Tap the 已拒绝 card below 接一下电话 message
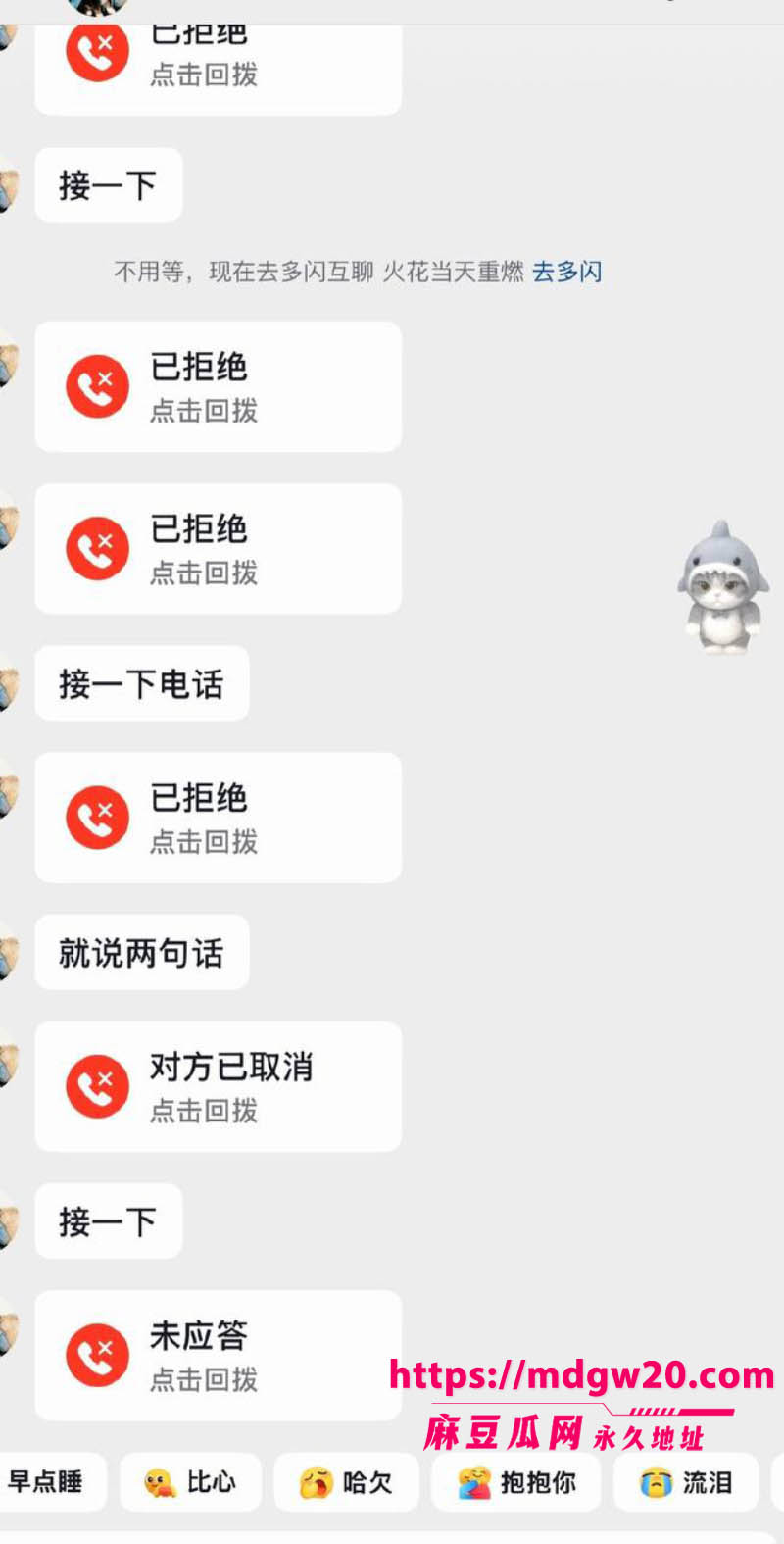This screenshot has height=1544, width=784. 218,818
